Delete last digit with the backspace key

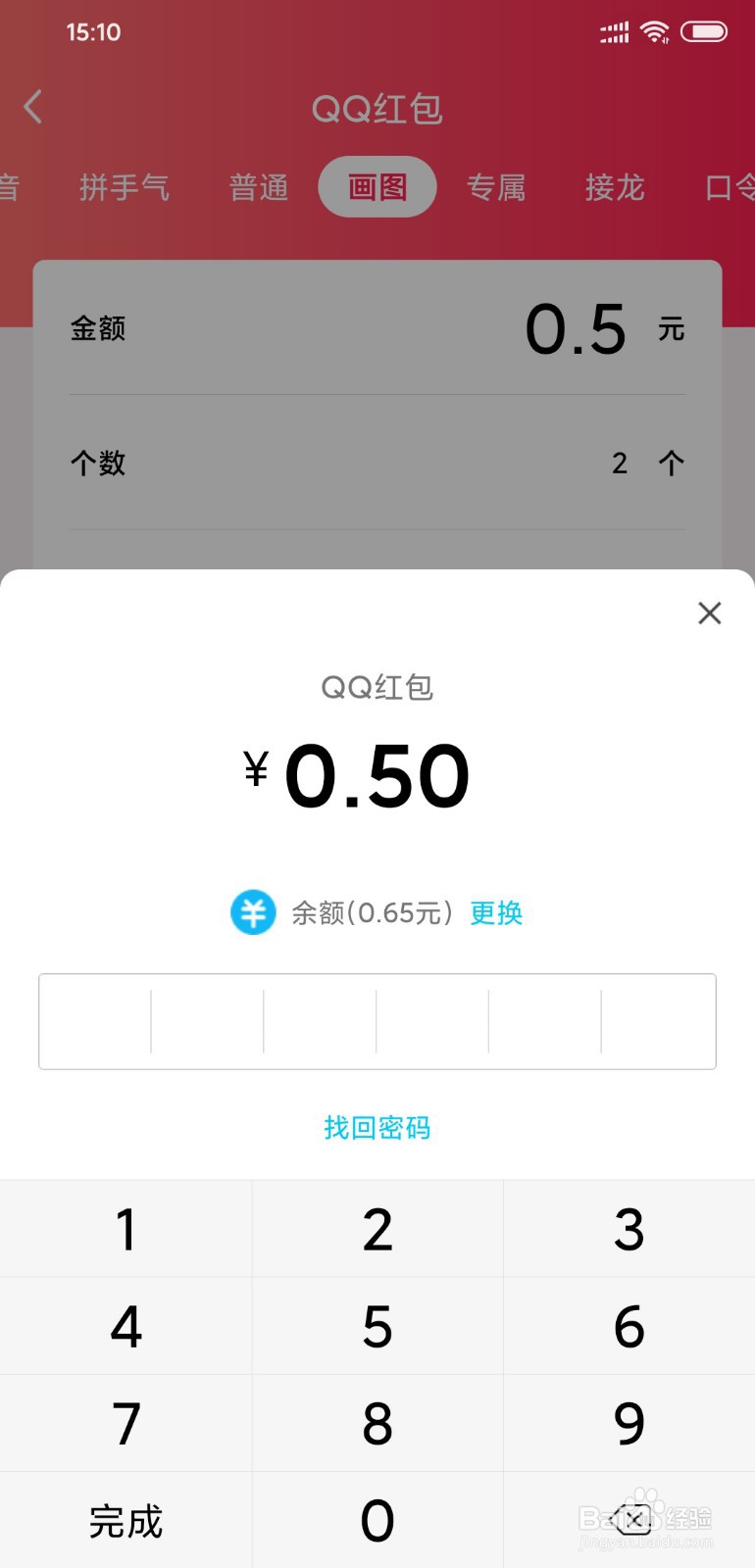(x=632, y=1520)
